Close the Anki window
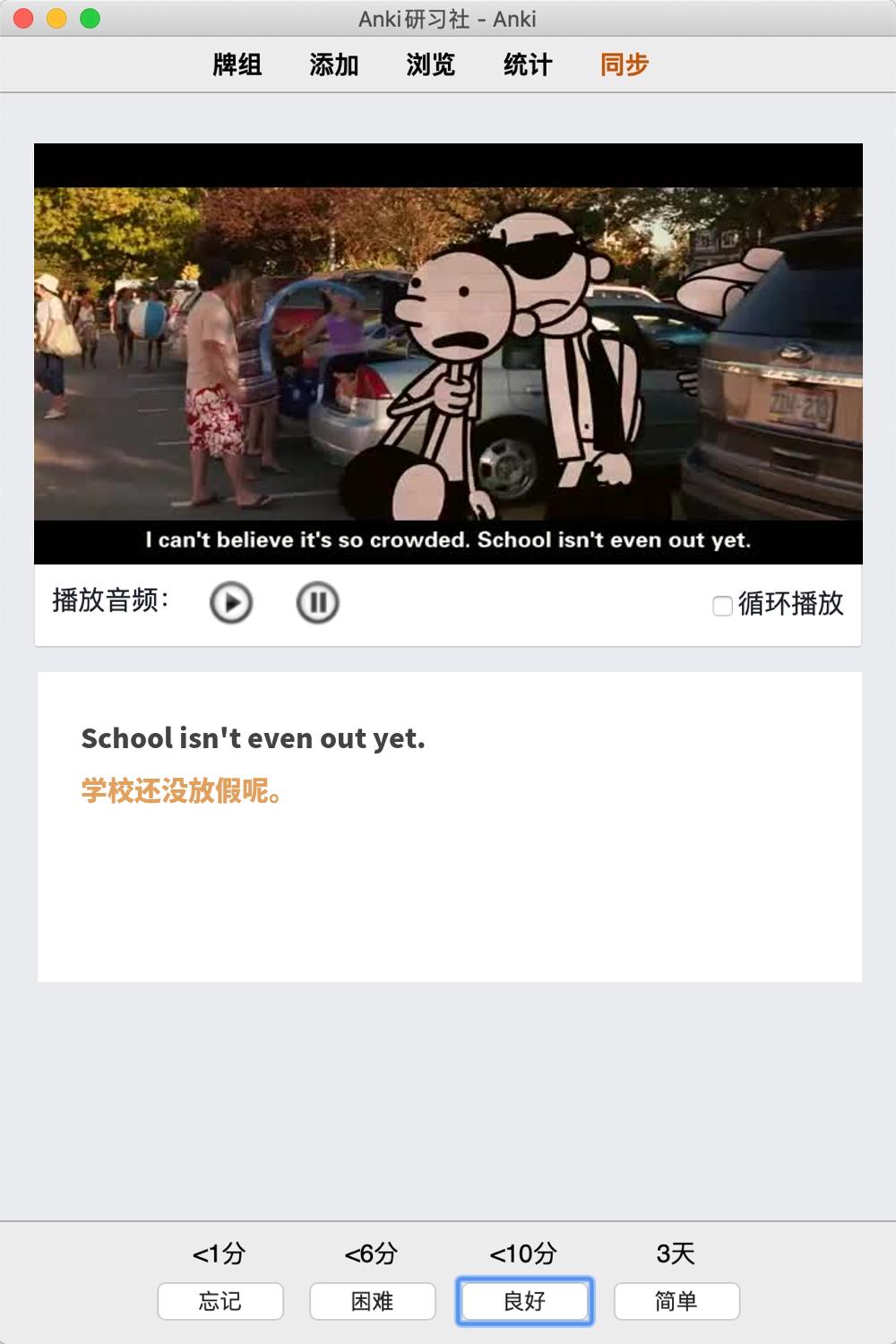This screenshot has height=1344, width=896. [x=24, y=19]
